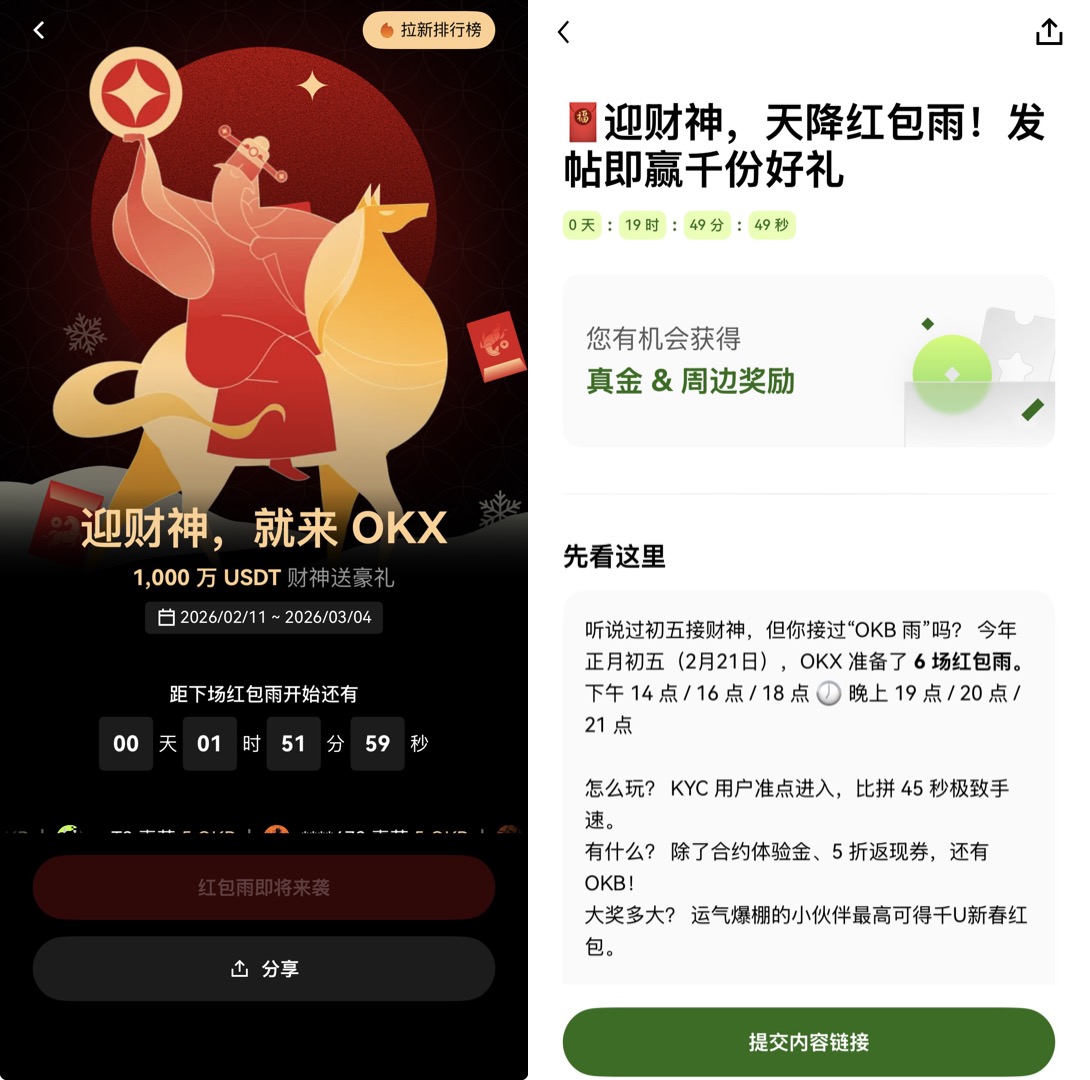Go back from the dark OKX 迎财神 event page

39,31
